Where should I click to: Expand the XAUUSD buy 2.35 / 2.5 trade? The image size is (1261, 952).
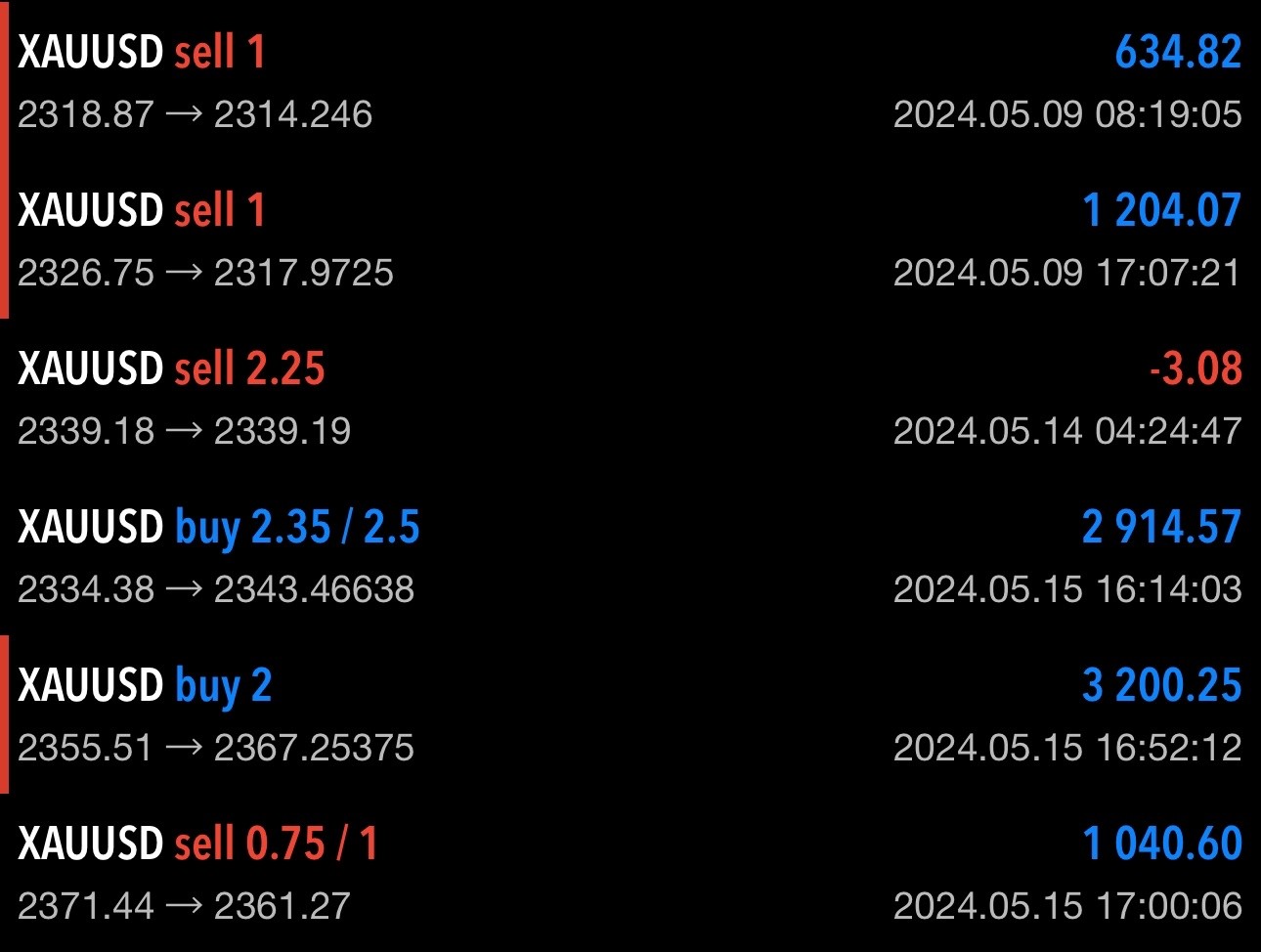pyautogui.click(x=630, y=557)
